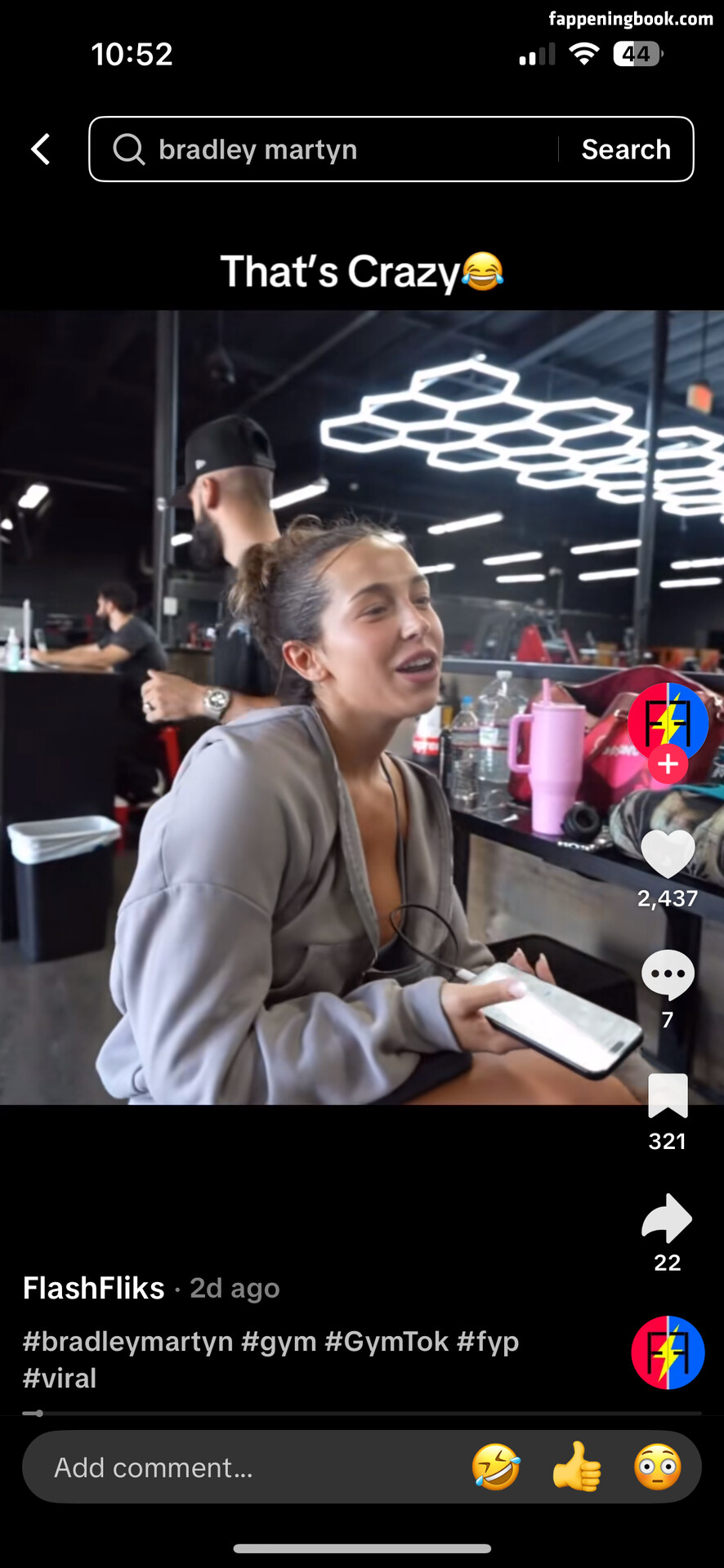
Task: Tap the Search button
Action: 626,149
